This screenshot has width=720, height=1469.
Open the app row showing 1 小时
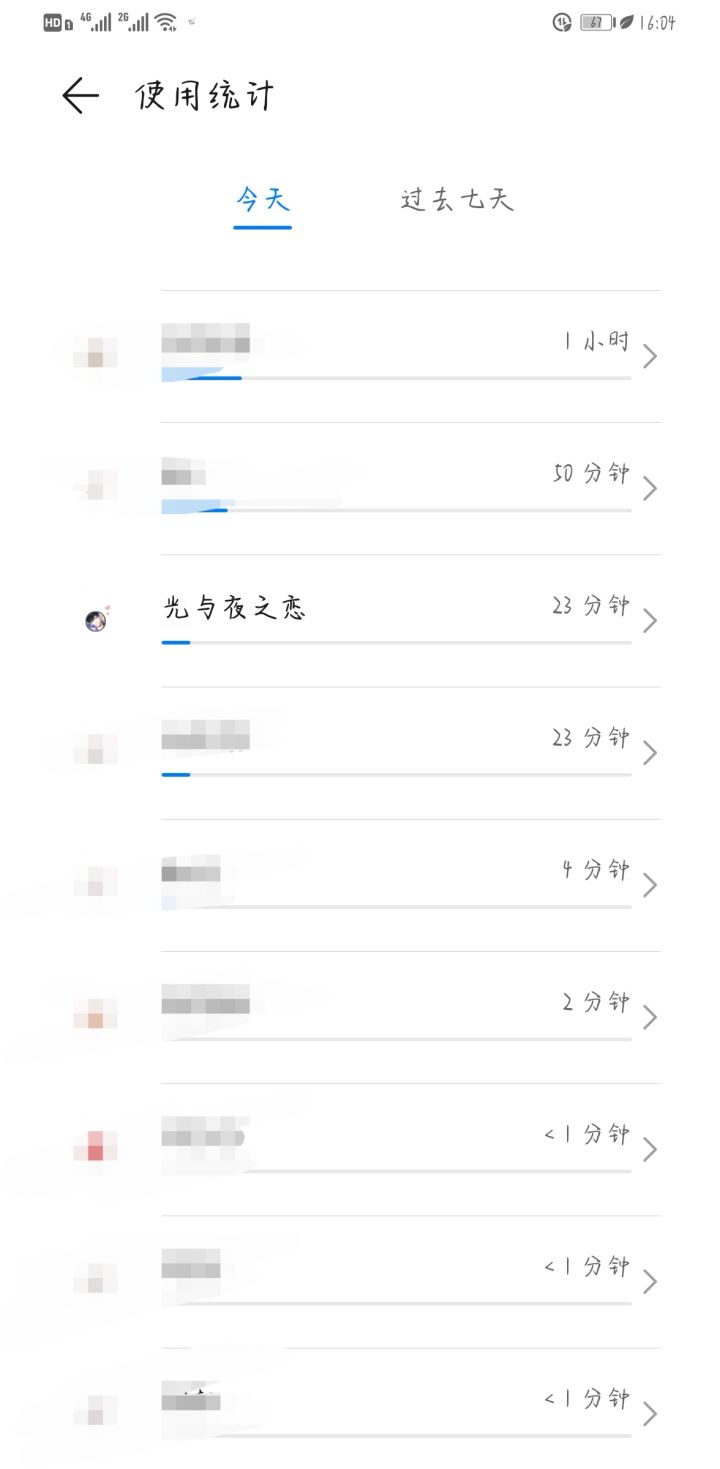coord(360,357)
